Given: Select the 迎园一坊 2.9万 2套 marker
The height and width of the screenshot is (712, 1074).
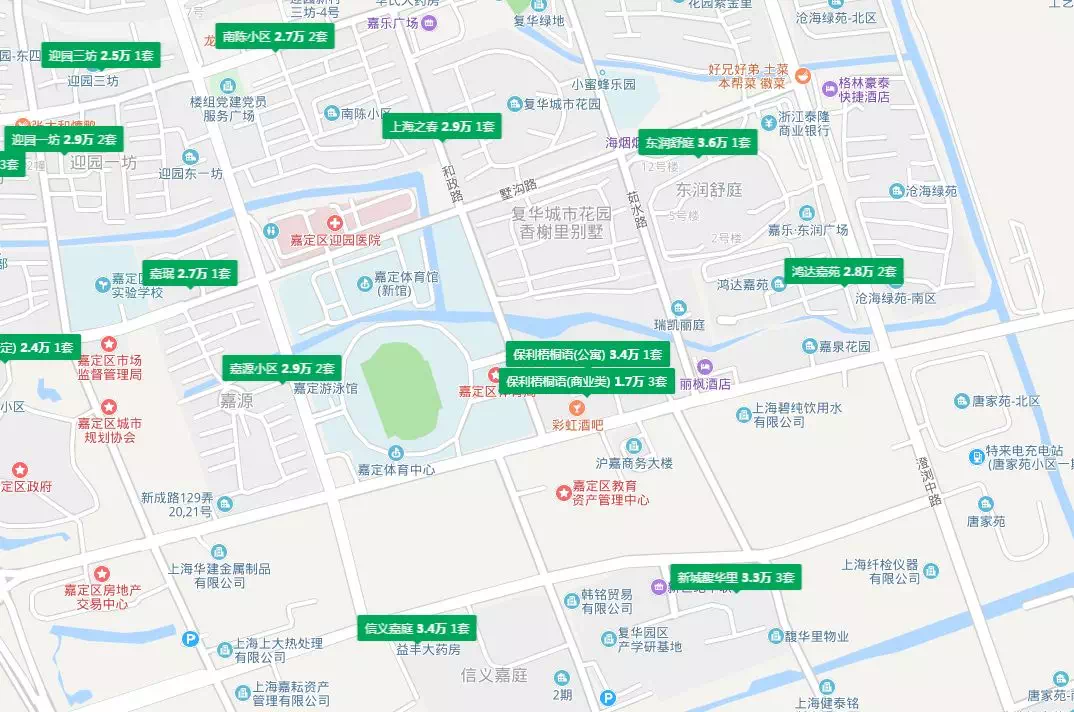Looking at the screenshot, I should point(64,140).
